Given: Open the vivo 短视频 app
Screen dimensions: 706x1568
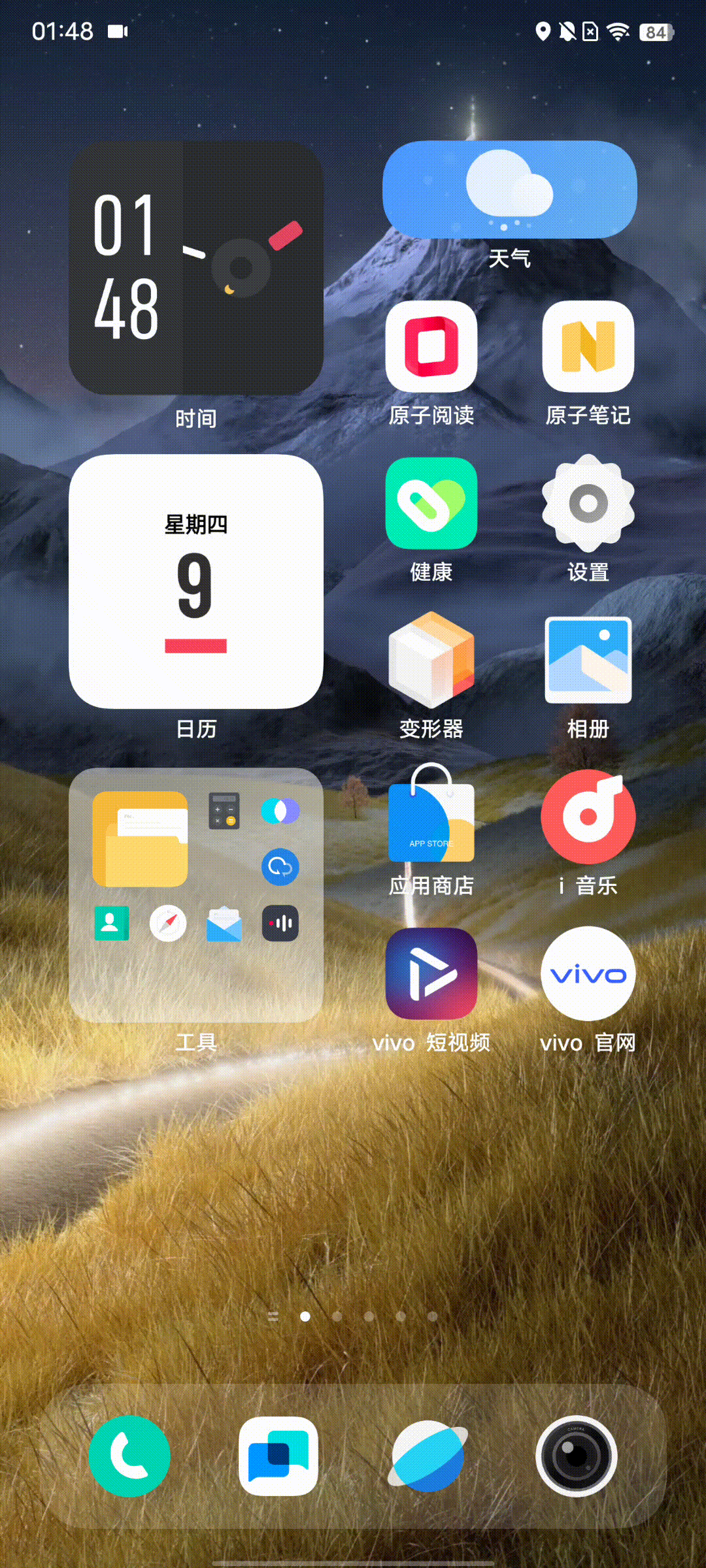Looking at the screenshot, I should pos(431,974).
